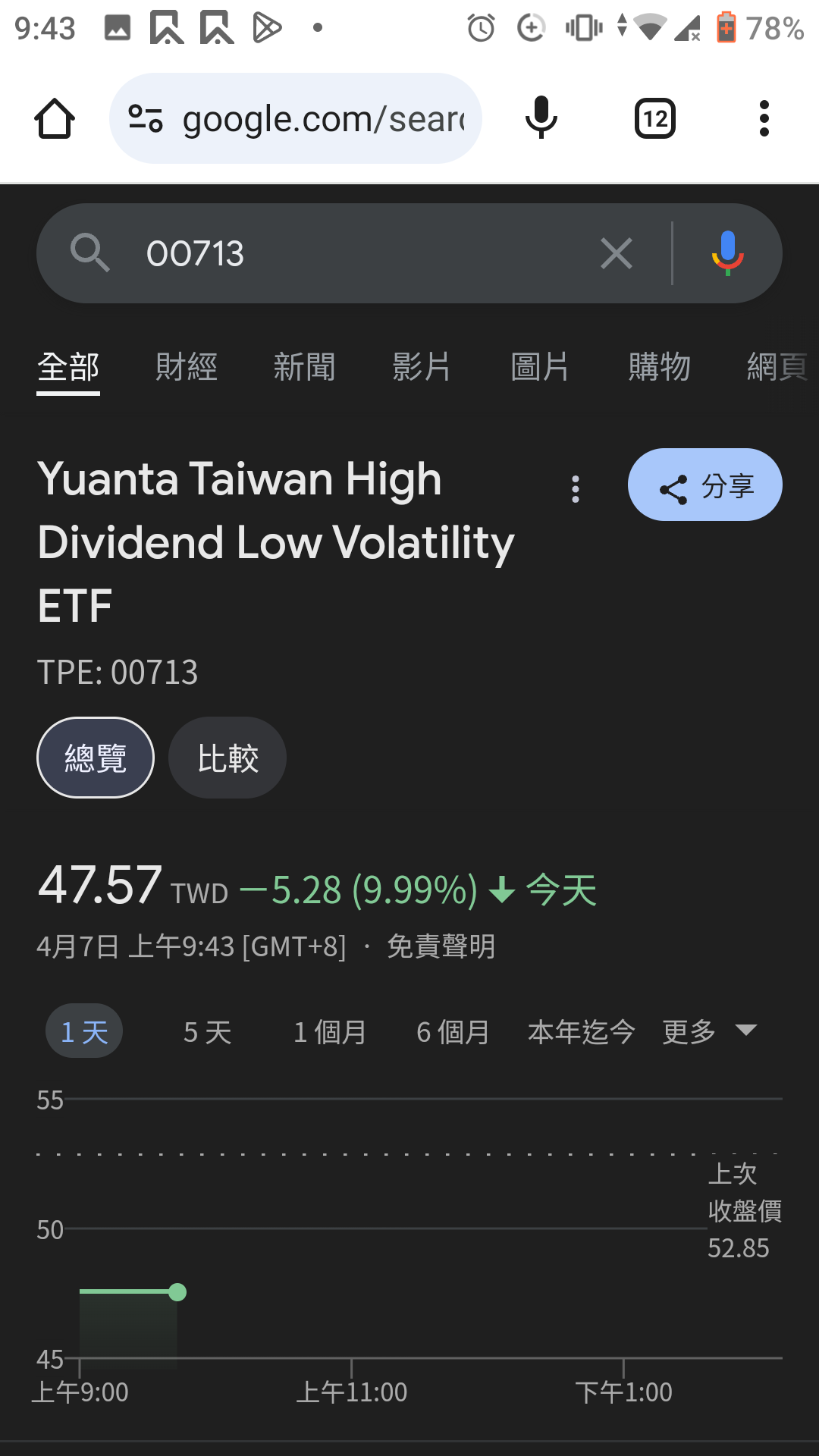Switch to the 新聞 tab
Image resolution: width=819 pixels, height=1456 pixels.
304,368
